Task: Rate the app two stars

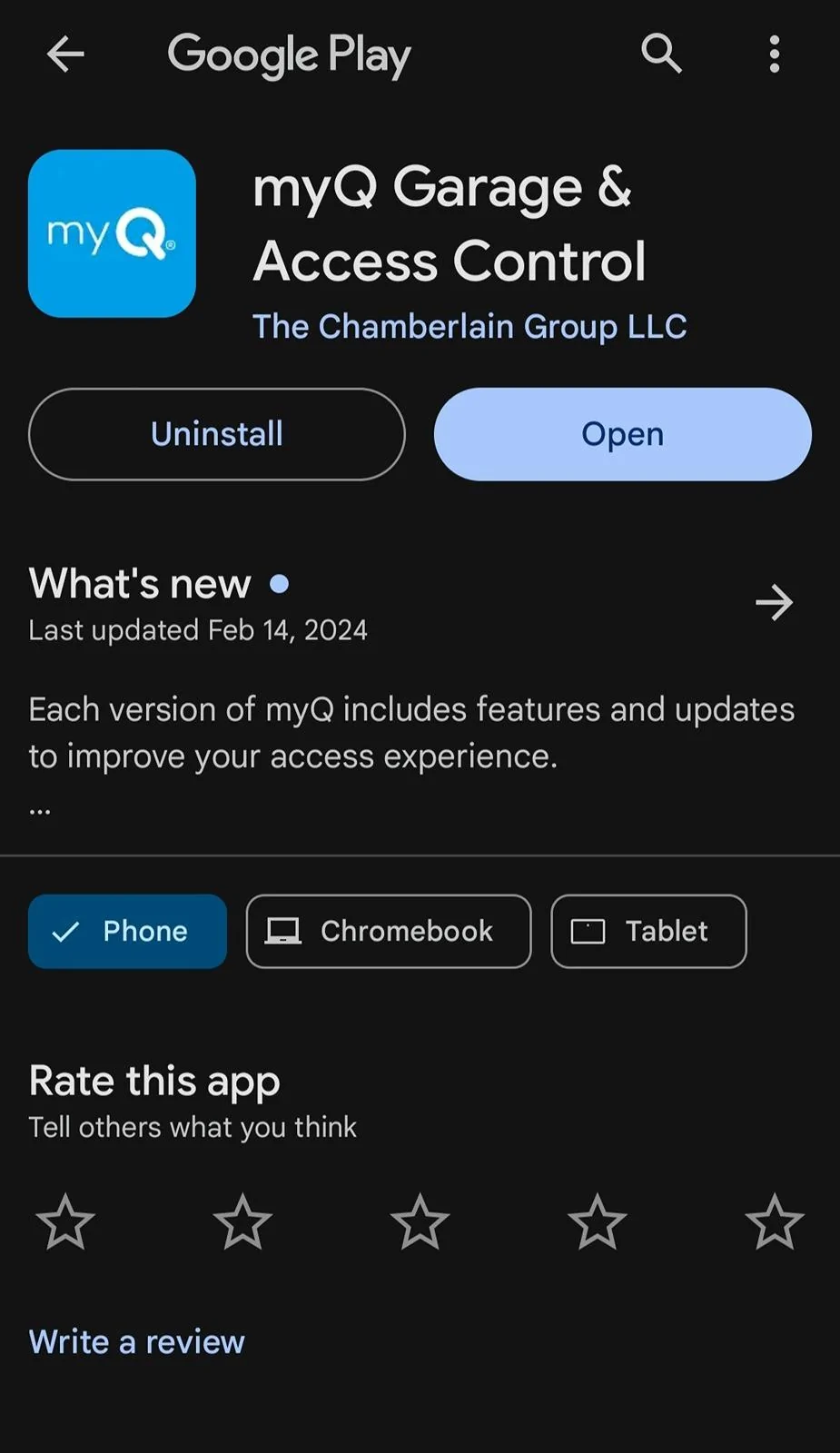Action: click(x=242, y=1221)
